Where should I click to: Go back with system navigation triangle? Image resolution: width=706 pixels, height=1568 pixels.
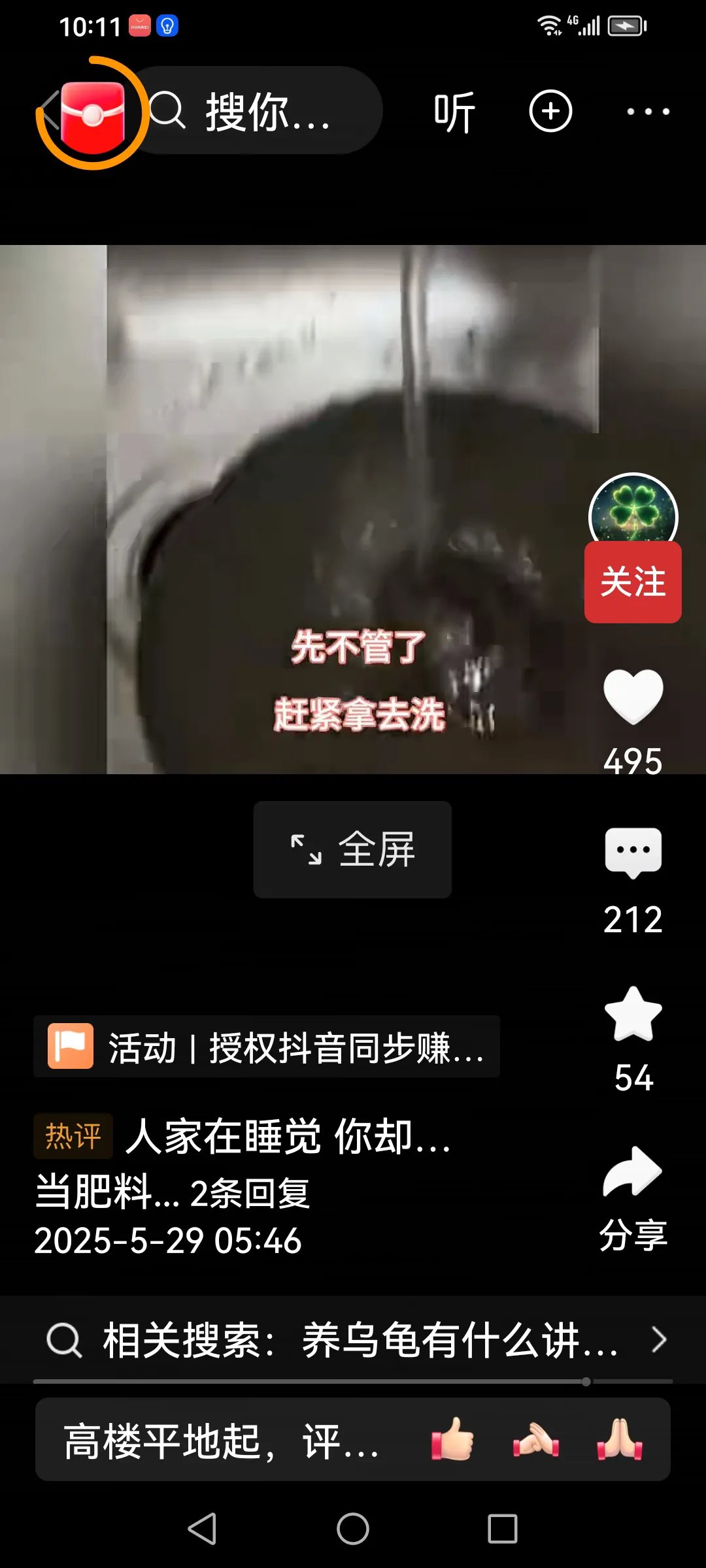point(202,1529)
